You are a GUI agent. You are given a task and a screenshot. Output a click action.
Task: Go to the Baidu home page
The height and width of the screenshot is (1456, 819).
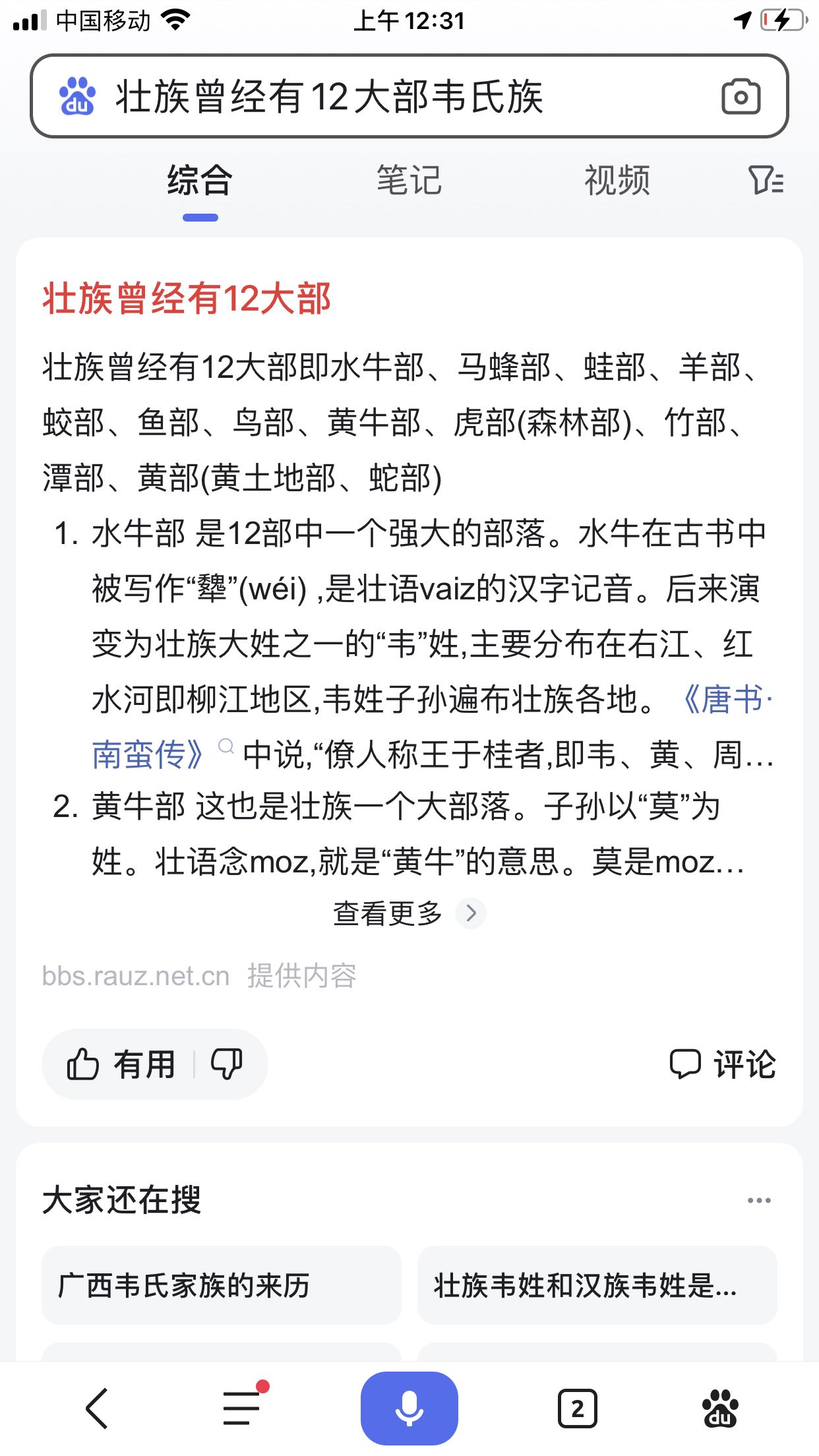[720, 1409]
